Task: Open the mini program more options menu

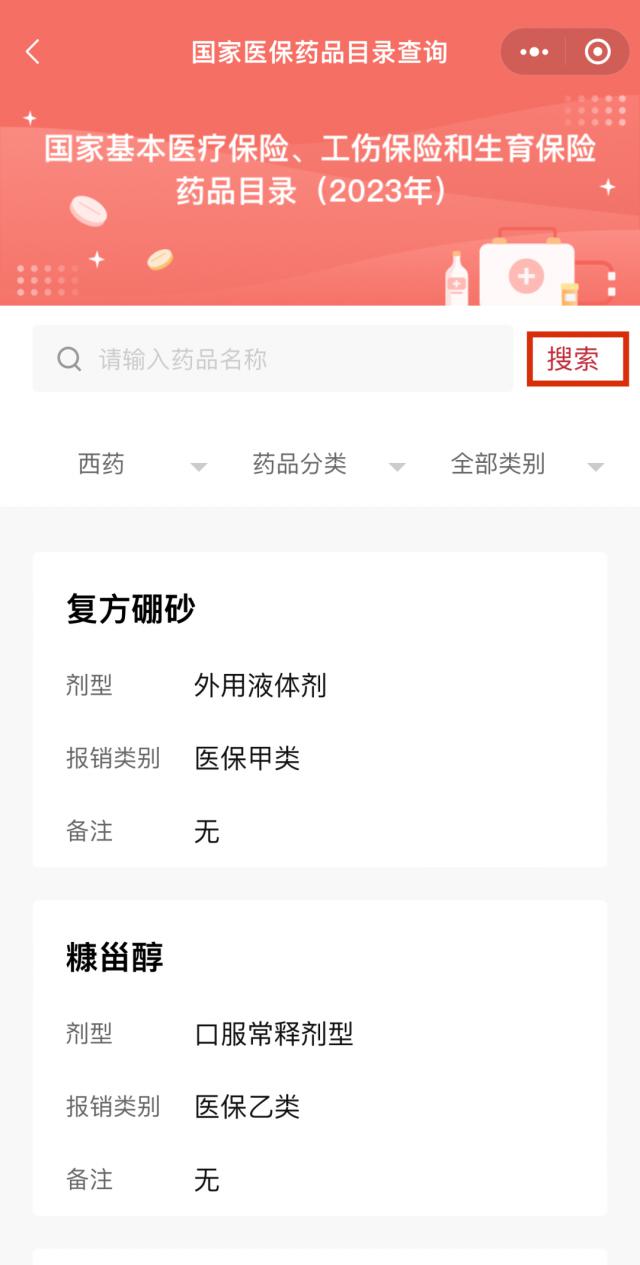Action: pyautogui.click(x=534, y=52)
